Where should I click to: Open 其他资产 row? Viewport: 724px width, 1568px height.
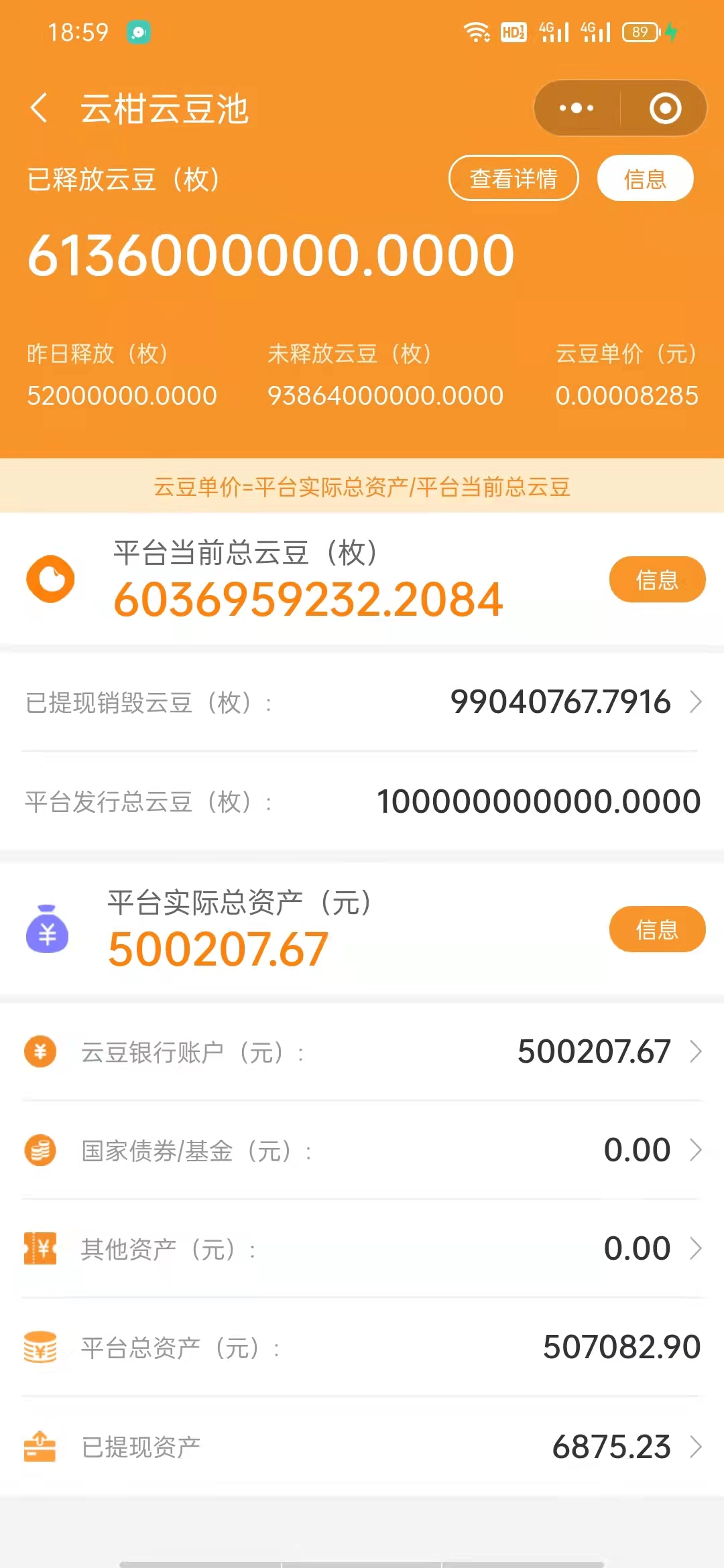coord(362,1248)
